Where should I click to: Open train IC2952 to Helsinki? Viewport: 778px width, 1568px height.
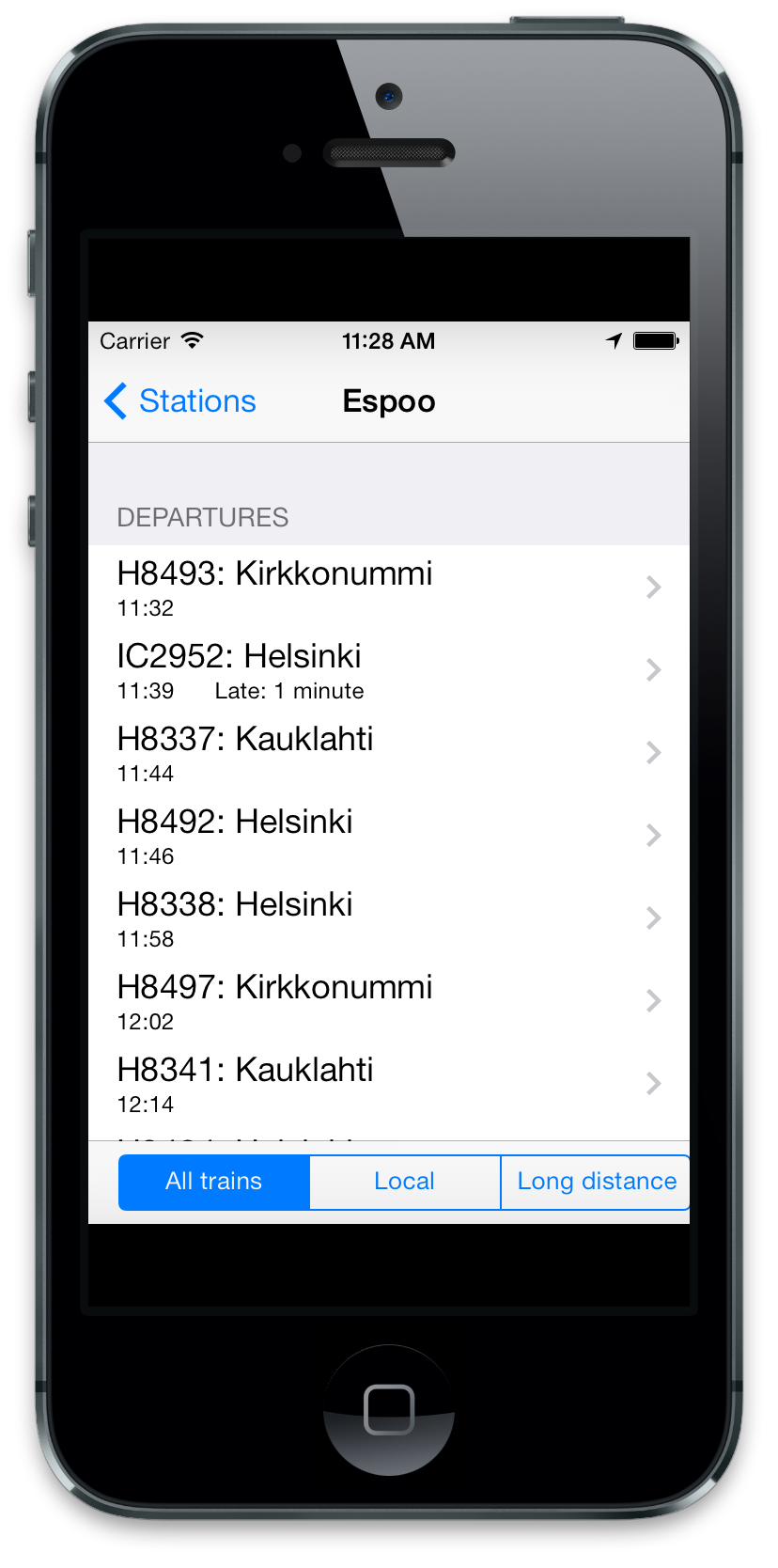click(x=389, y=670)
